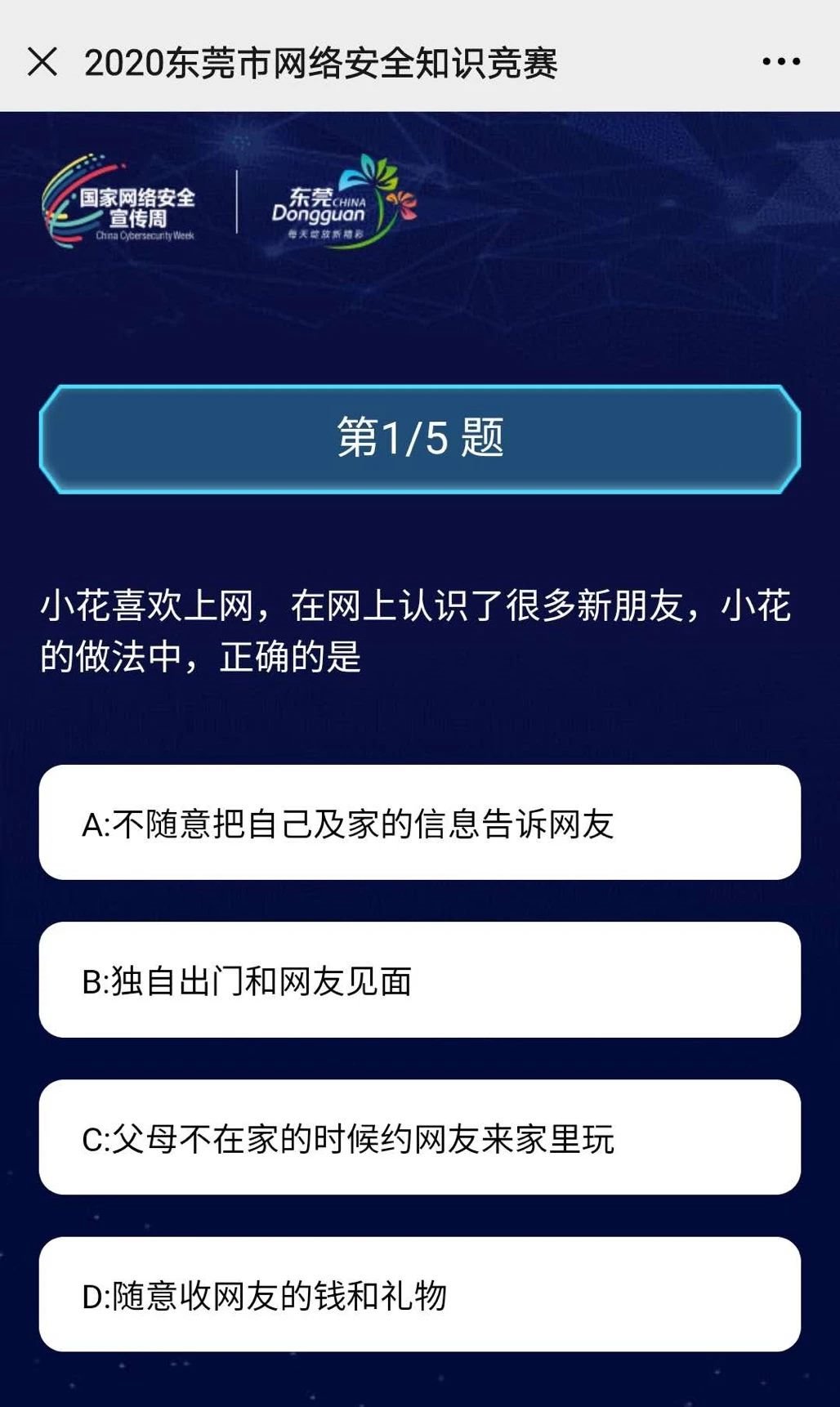Image resolution: width=840 pixels, height=1407 pixels.
Task: Choose answer B: 独自出门和网友见面
Action: 419,980
